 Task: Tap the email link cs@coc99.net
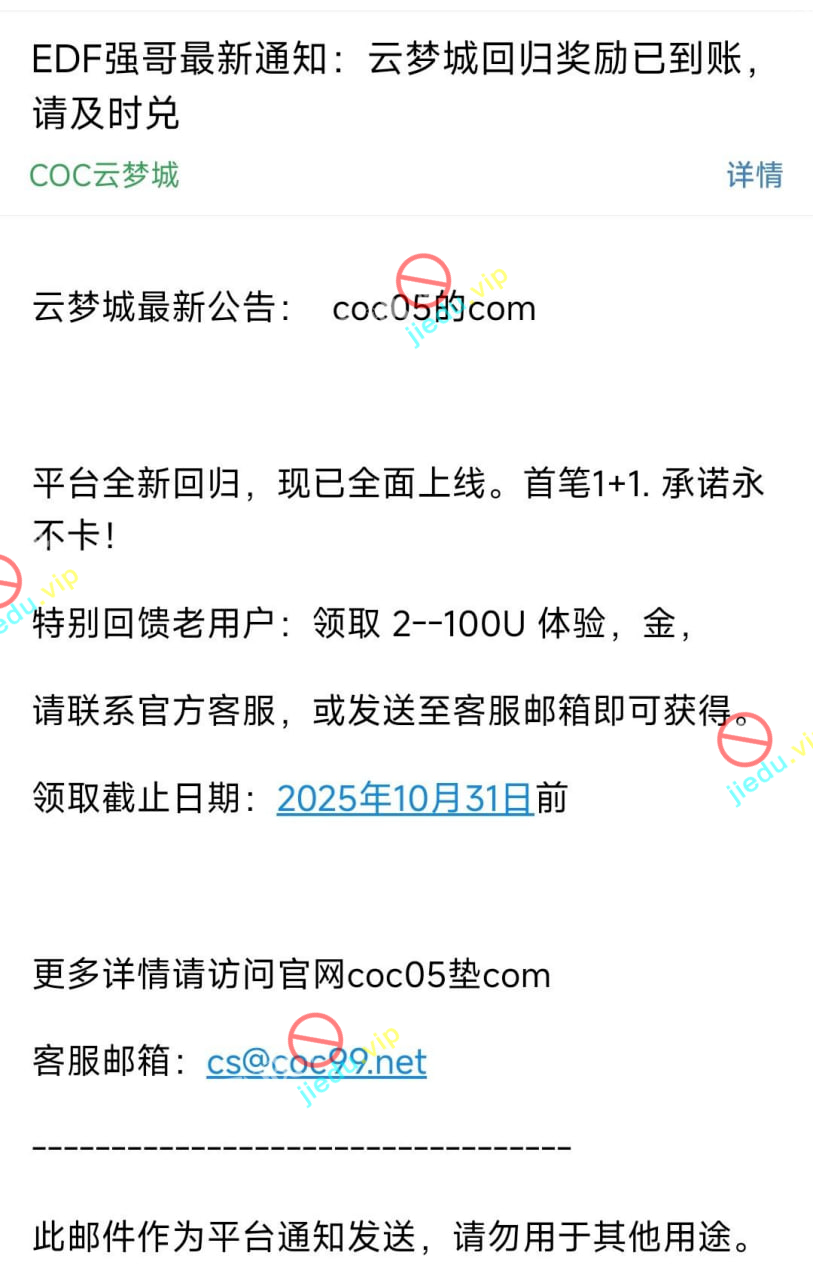point(316,1062)
